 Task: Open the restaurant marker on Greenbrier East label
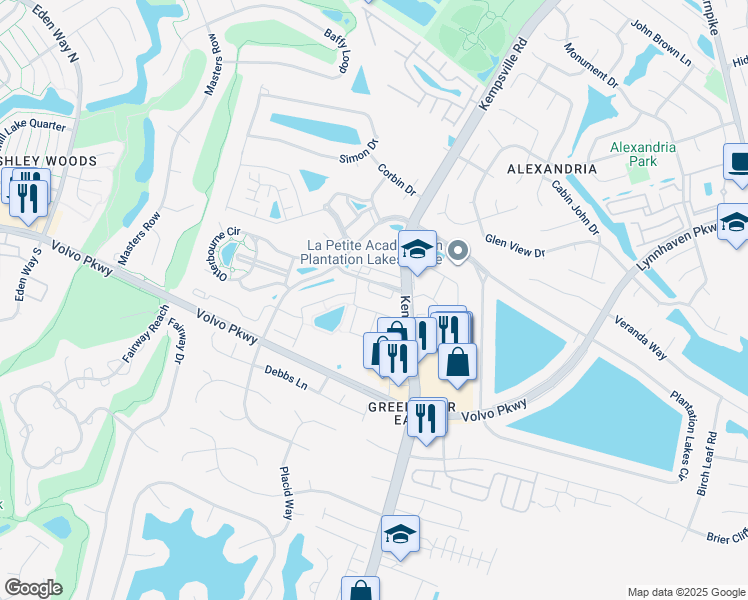[x=428, y=417]
